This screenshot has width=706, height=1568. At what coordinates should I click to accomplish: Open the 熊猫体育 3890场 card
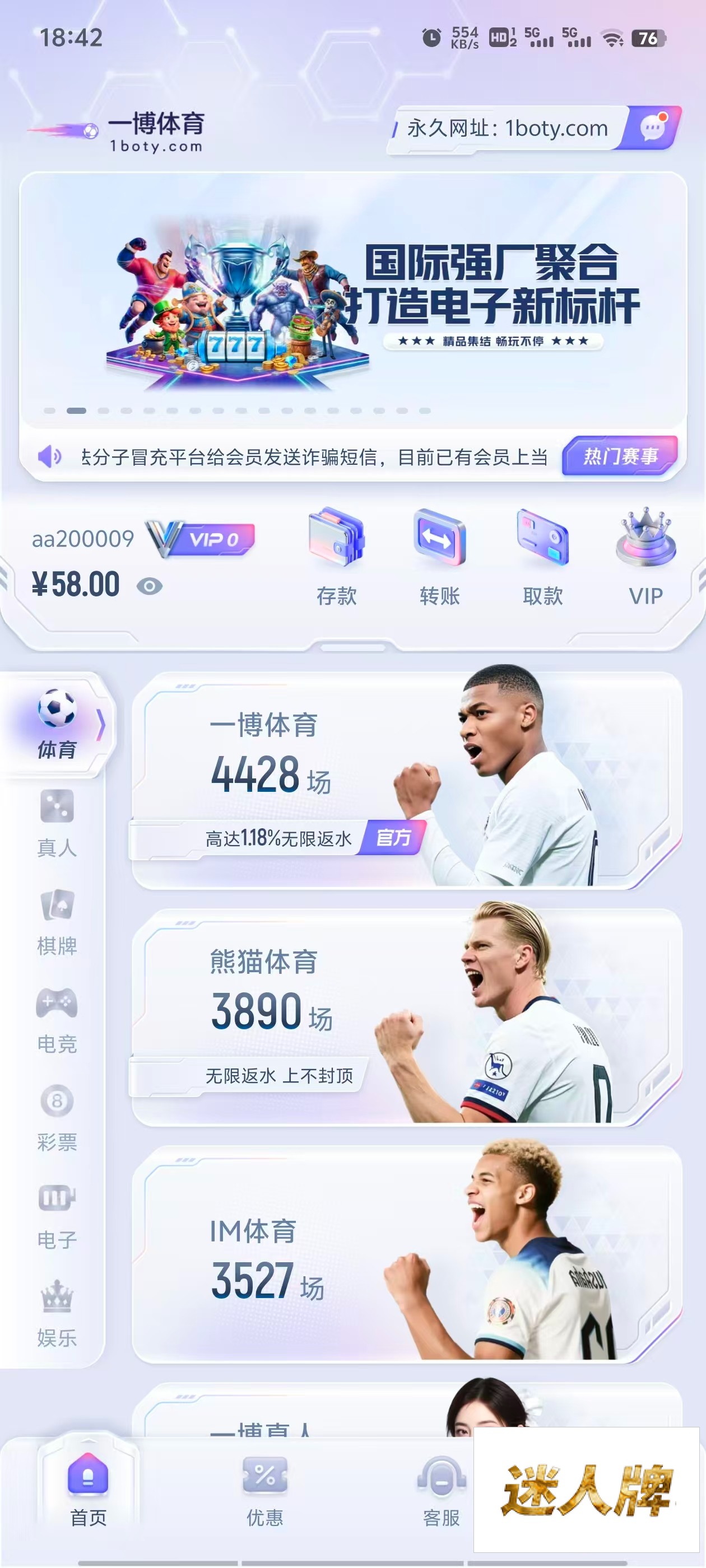pos(406,1016)
